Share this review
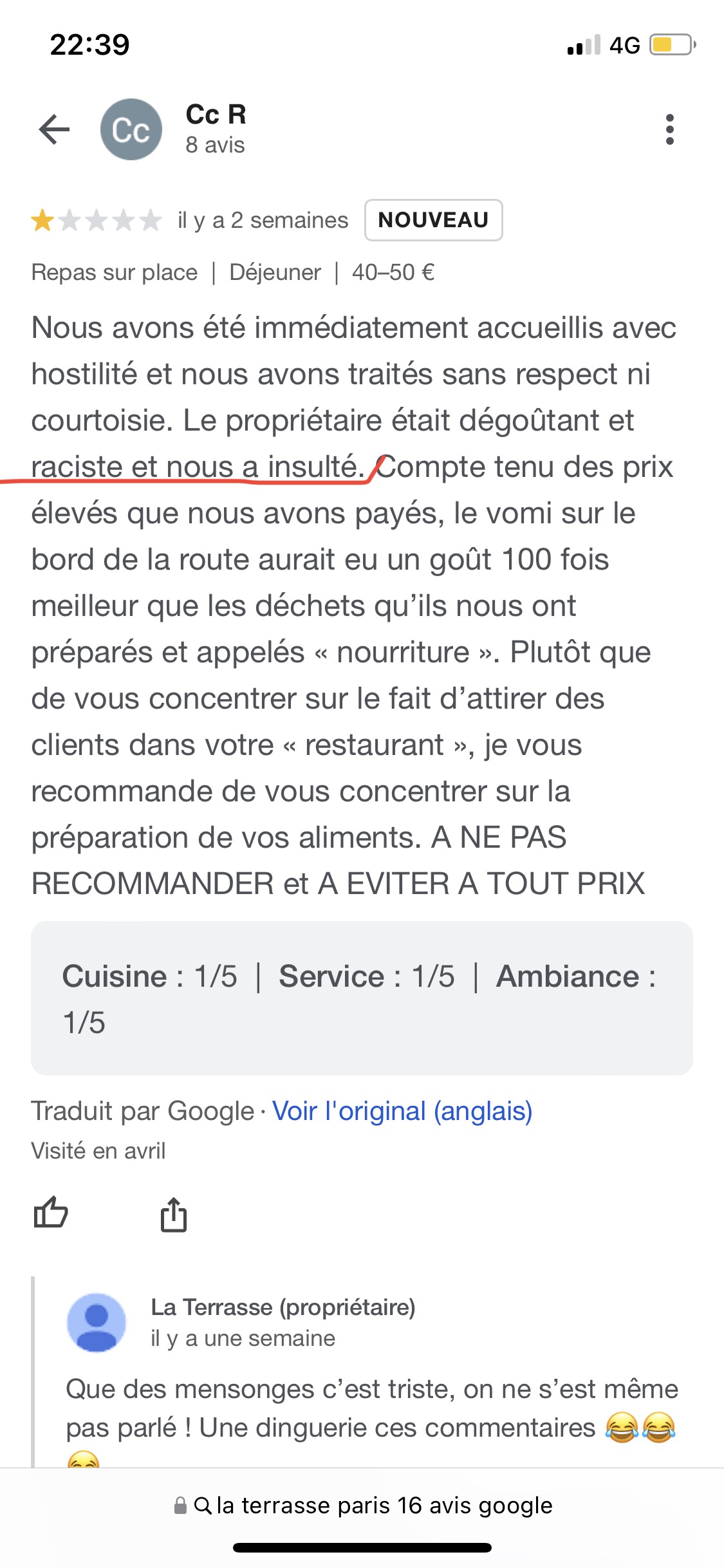724x1568 pixels. click(x=173, y=1214)
